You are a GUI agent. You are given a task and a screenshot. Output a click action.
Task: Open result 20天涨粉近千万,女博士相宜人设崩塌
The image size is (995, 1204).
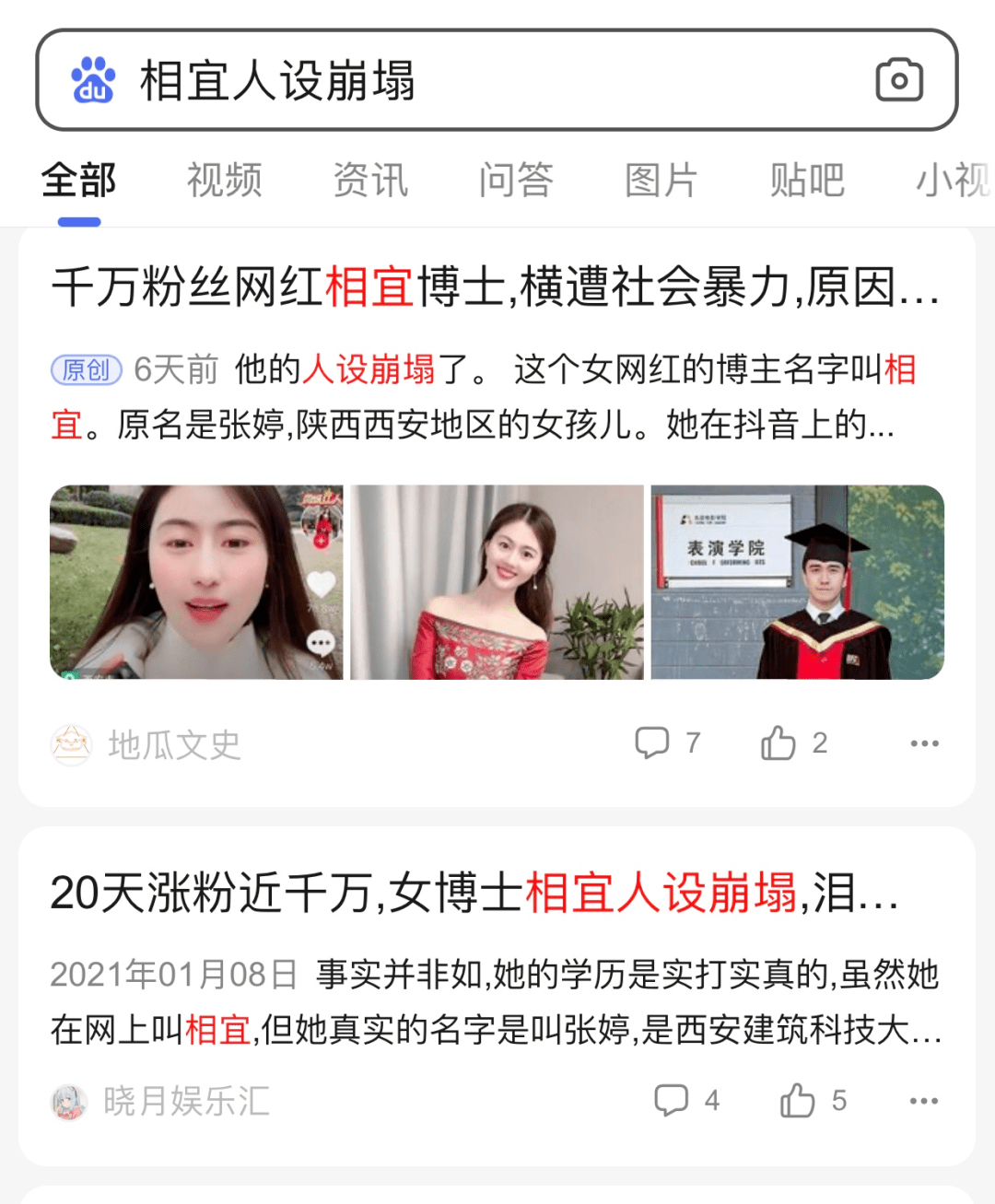click(474, 894)
